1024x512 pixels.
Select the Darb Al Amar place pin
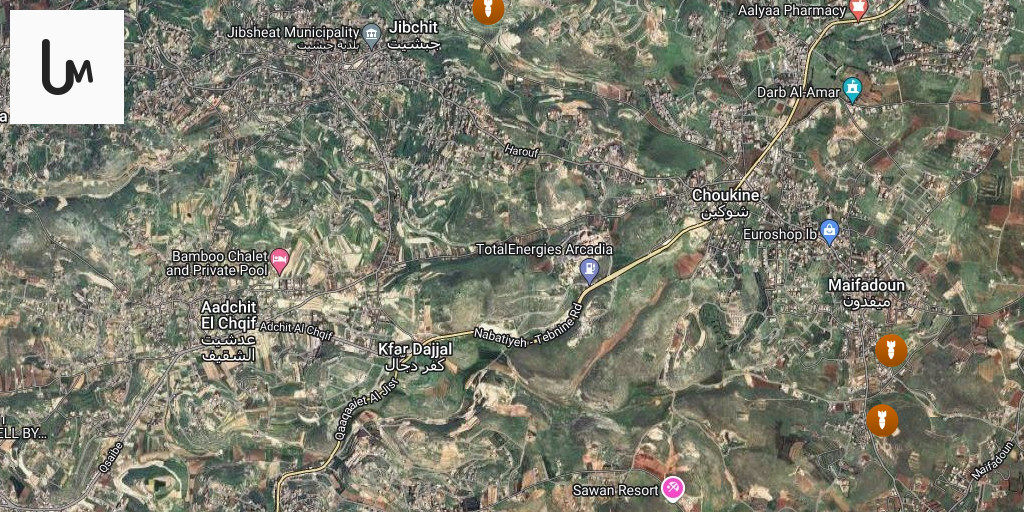pos(852,90)
